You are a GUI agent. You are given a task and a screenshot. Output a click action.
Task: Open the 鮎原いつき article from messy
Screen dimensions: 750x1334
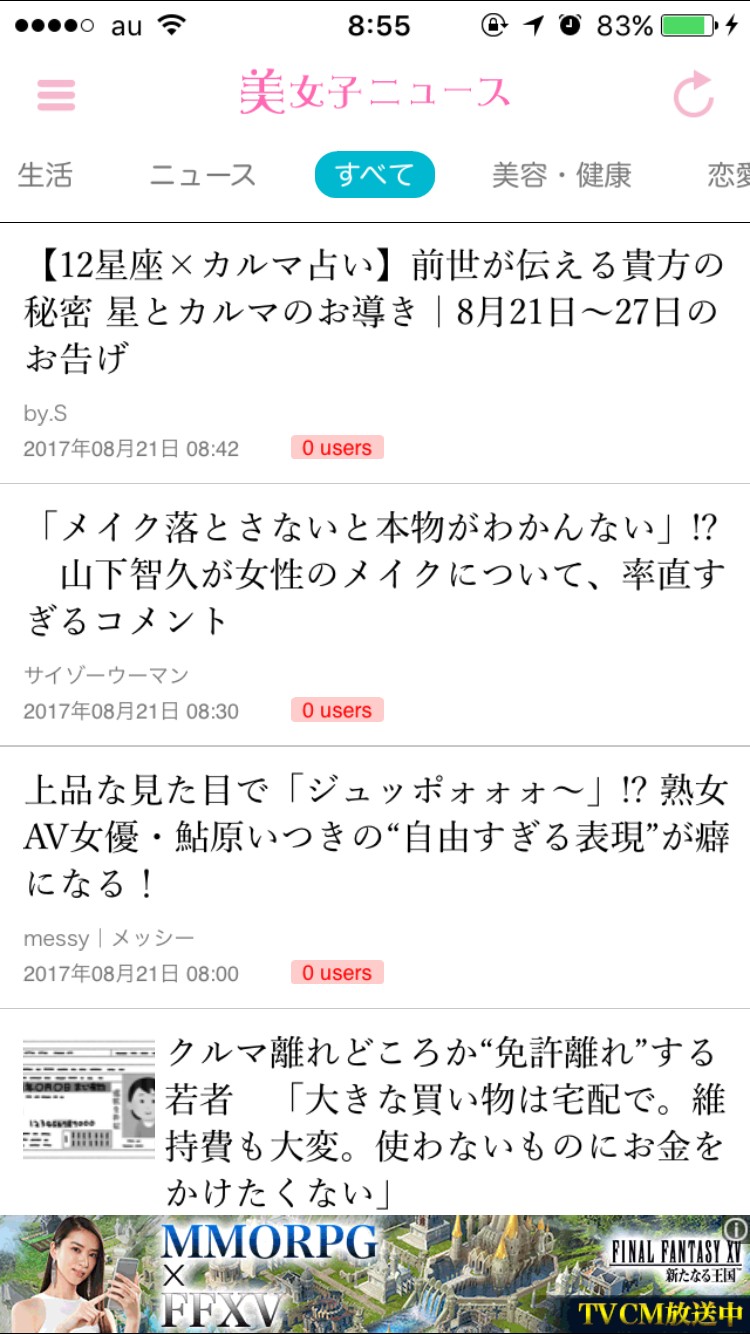click(x=374, y=836)
